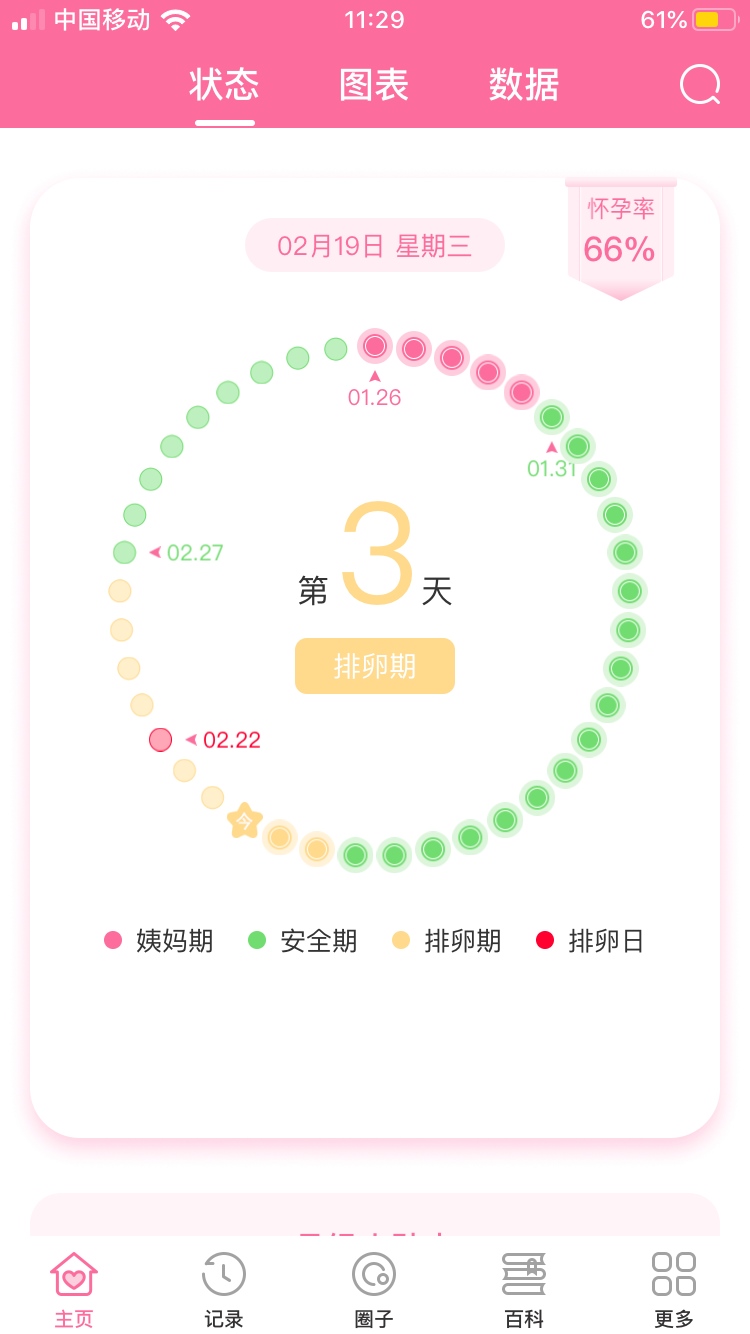This screenshot has width=750, height=1334.
Task: Open the search icon in the header
Action: click(x=700, y=85)
